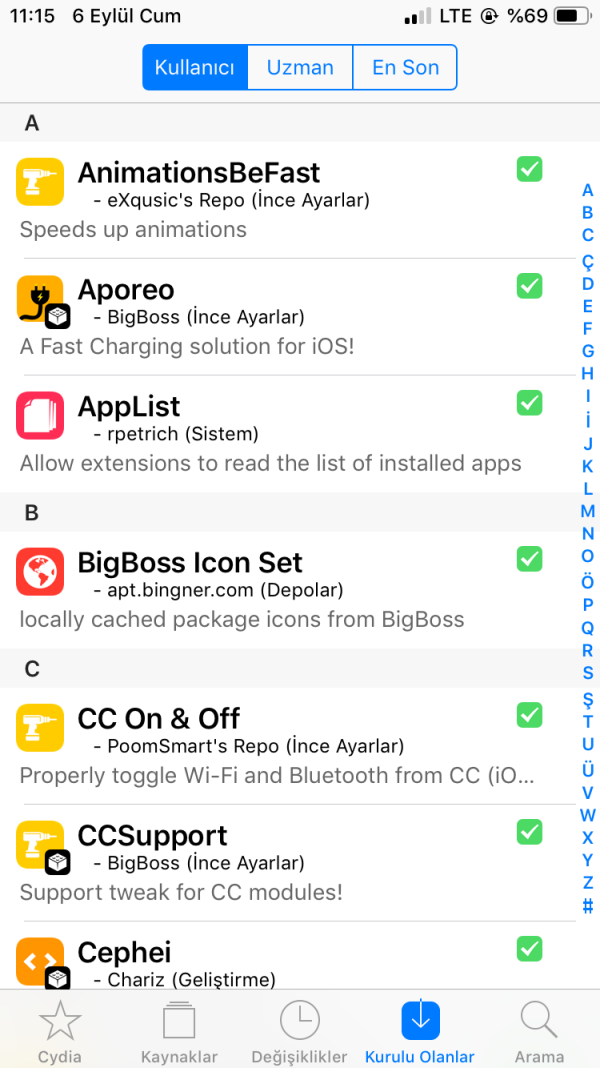Screen dimensions: 600x1068
Task: Open the Arama search tab
Action: (539, 1030)
